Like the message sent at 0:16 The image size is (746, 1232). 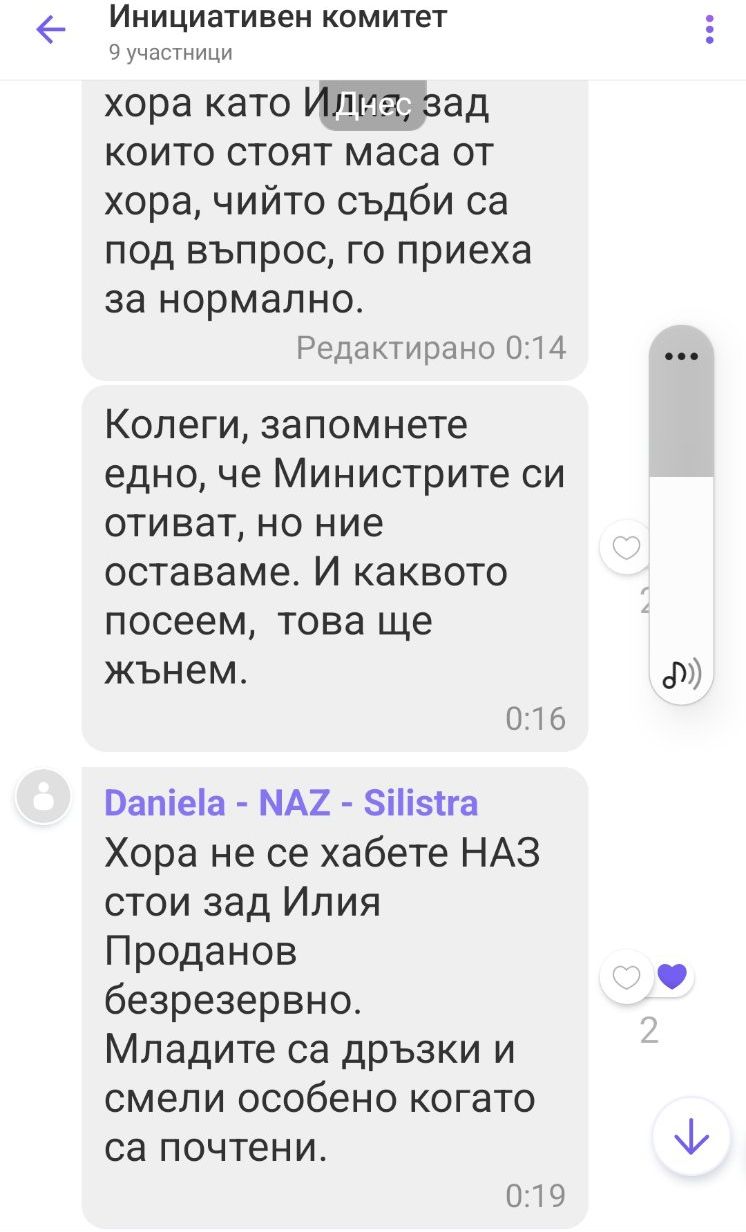626,548
